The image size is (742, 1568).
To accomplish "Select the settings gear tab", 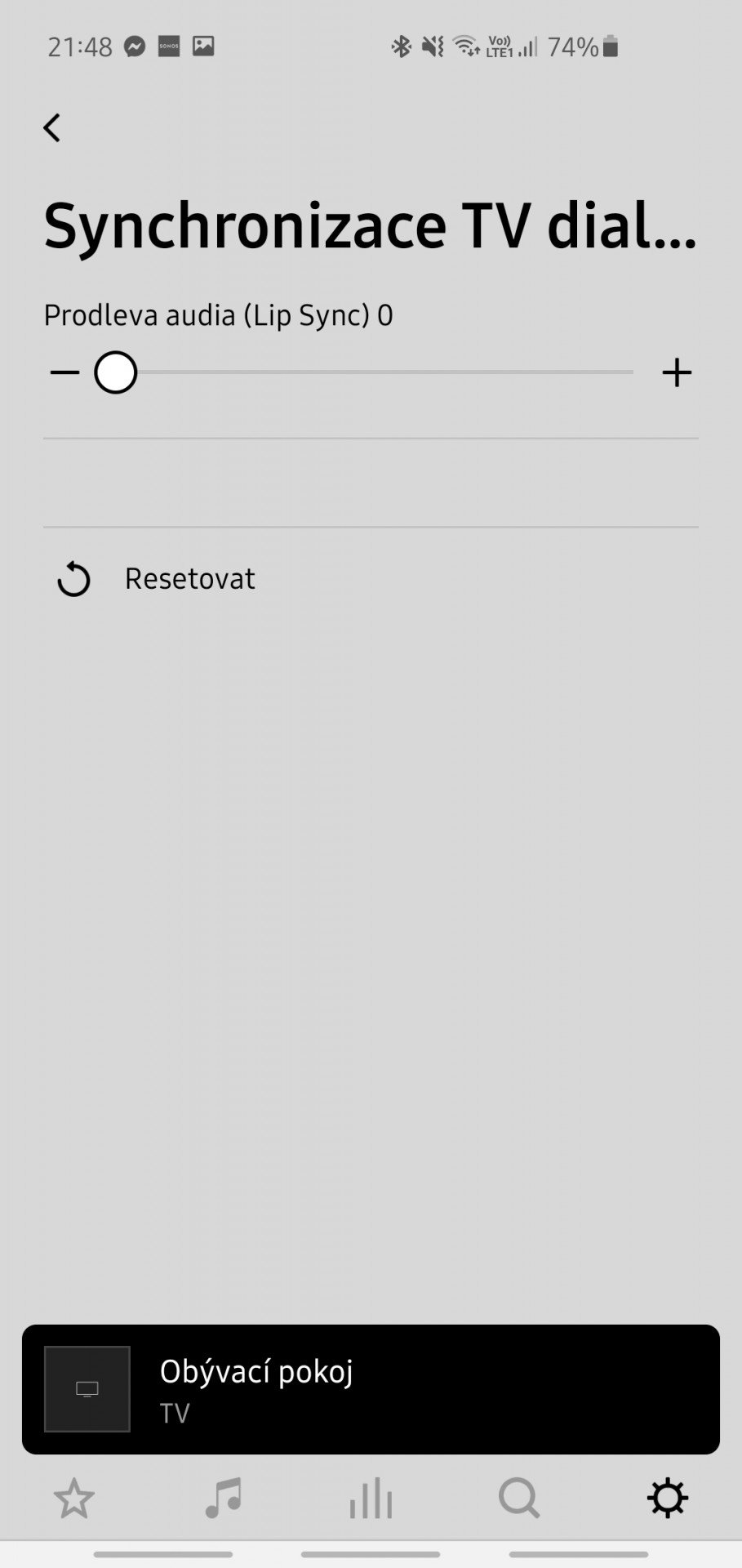I will pyautogui.click(x=668, y=1499).
